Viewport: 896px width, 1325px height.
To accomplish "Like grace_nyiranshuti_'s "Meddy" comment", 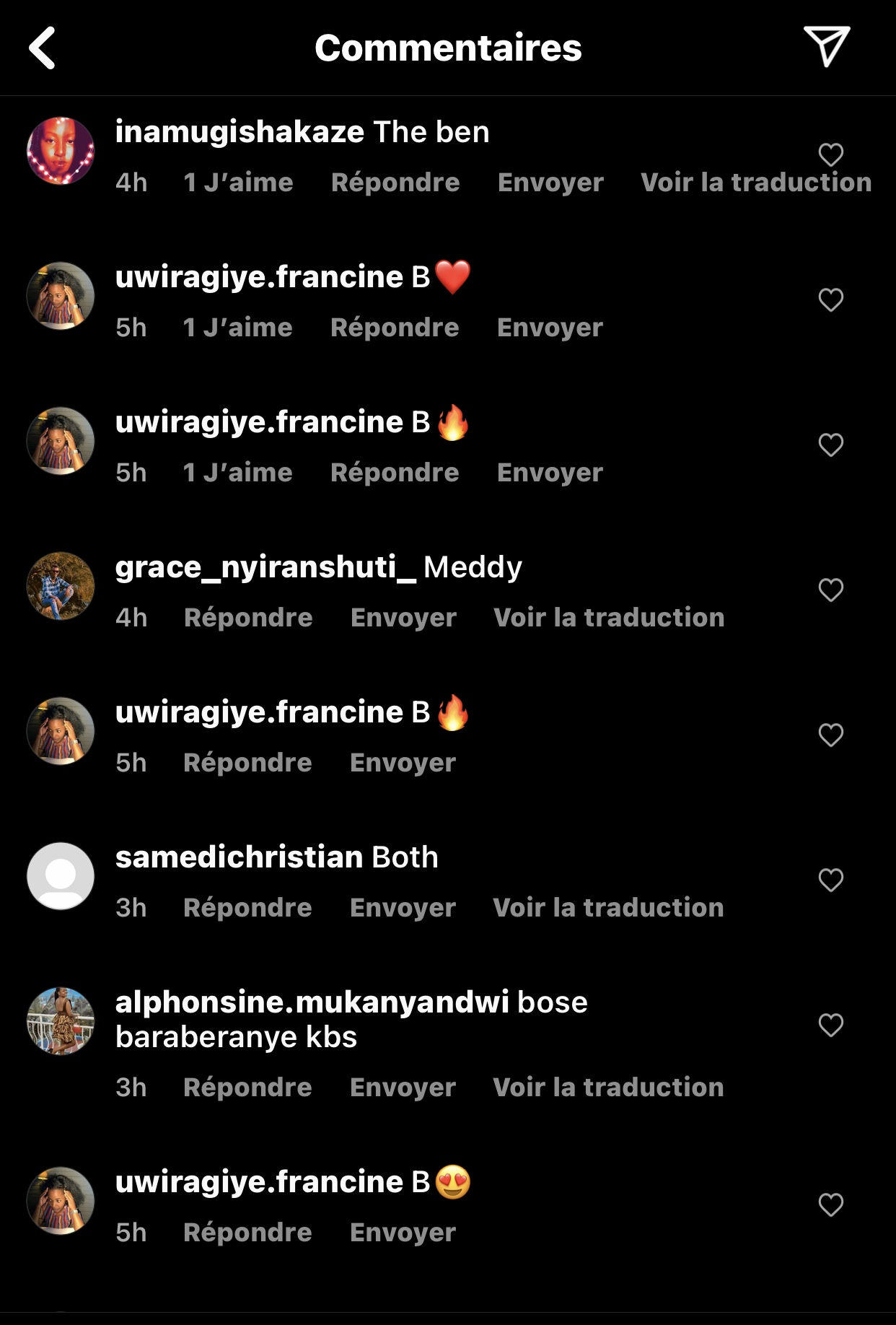I will point(830,590).
